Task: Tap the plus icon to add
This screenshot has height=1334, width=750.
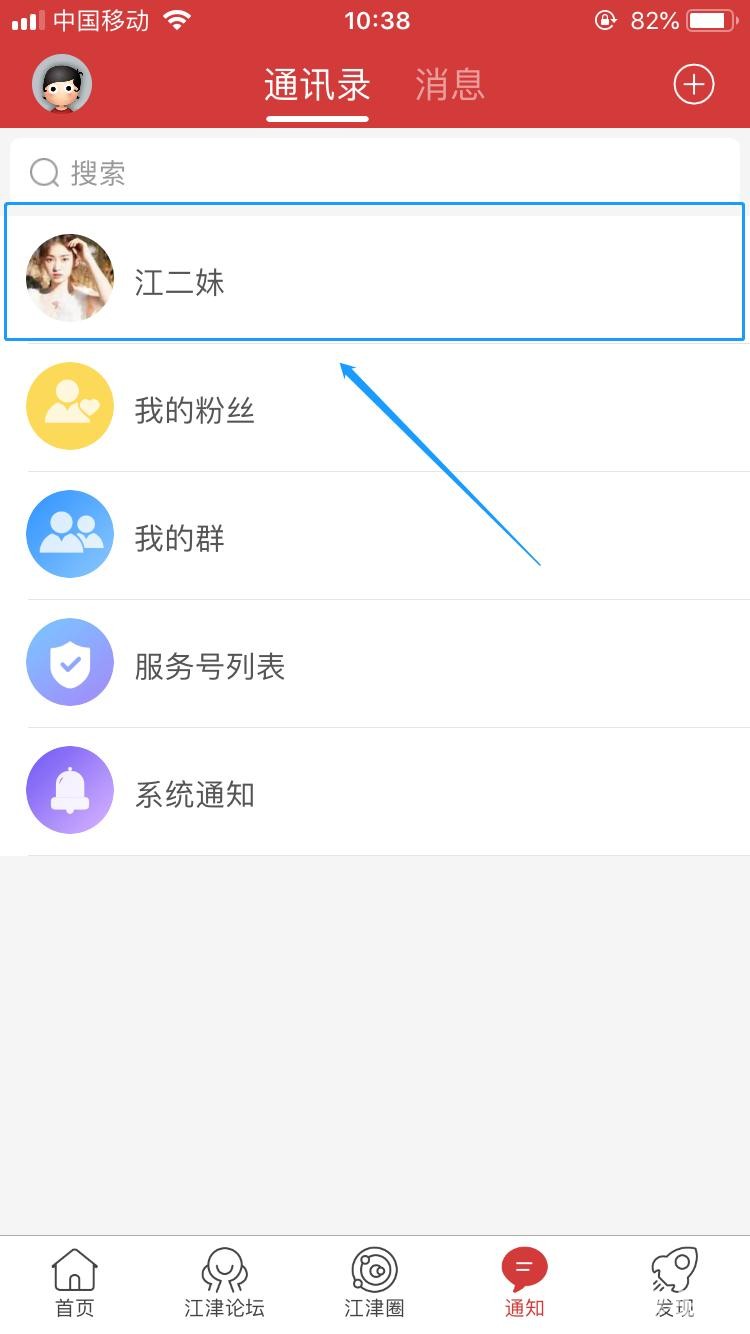Action: [694, 84]
